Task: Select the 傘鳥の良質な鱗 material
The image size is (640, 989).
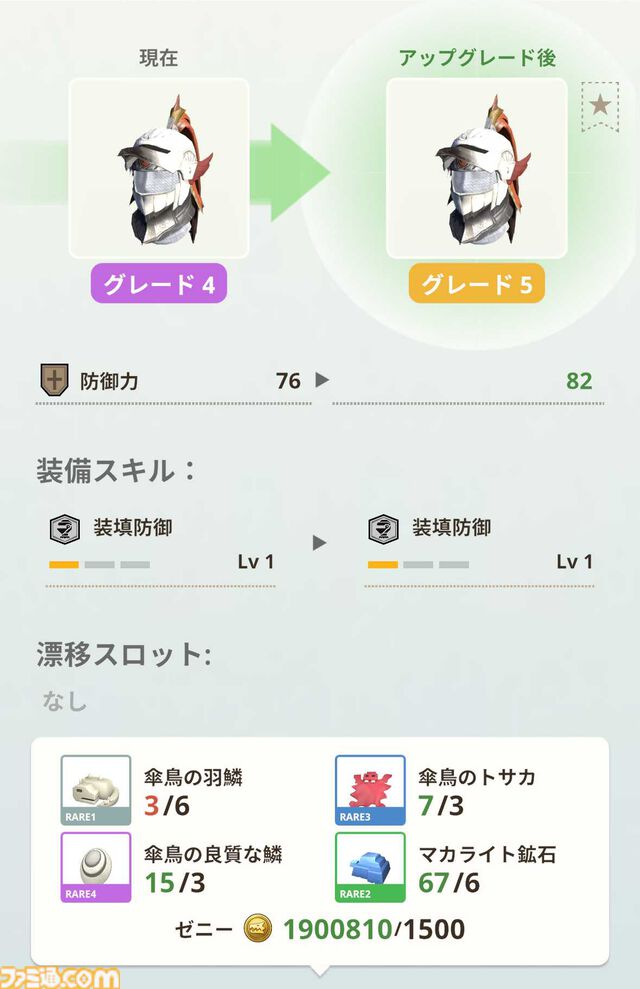Action: point(96,867)
